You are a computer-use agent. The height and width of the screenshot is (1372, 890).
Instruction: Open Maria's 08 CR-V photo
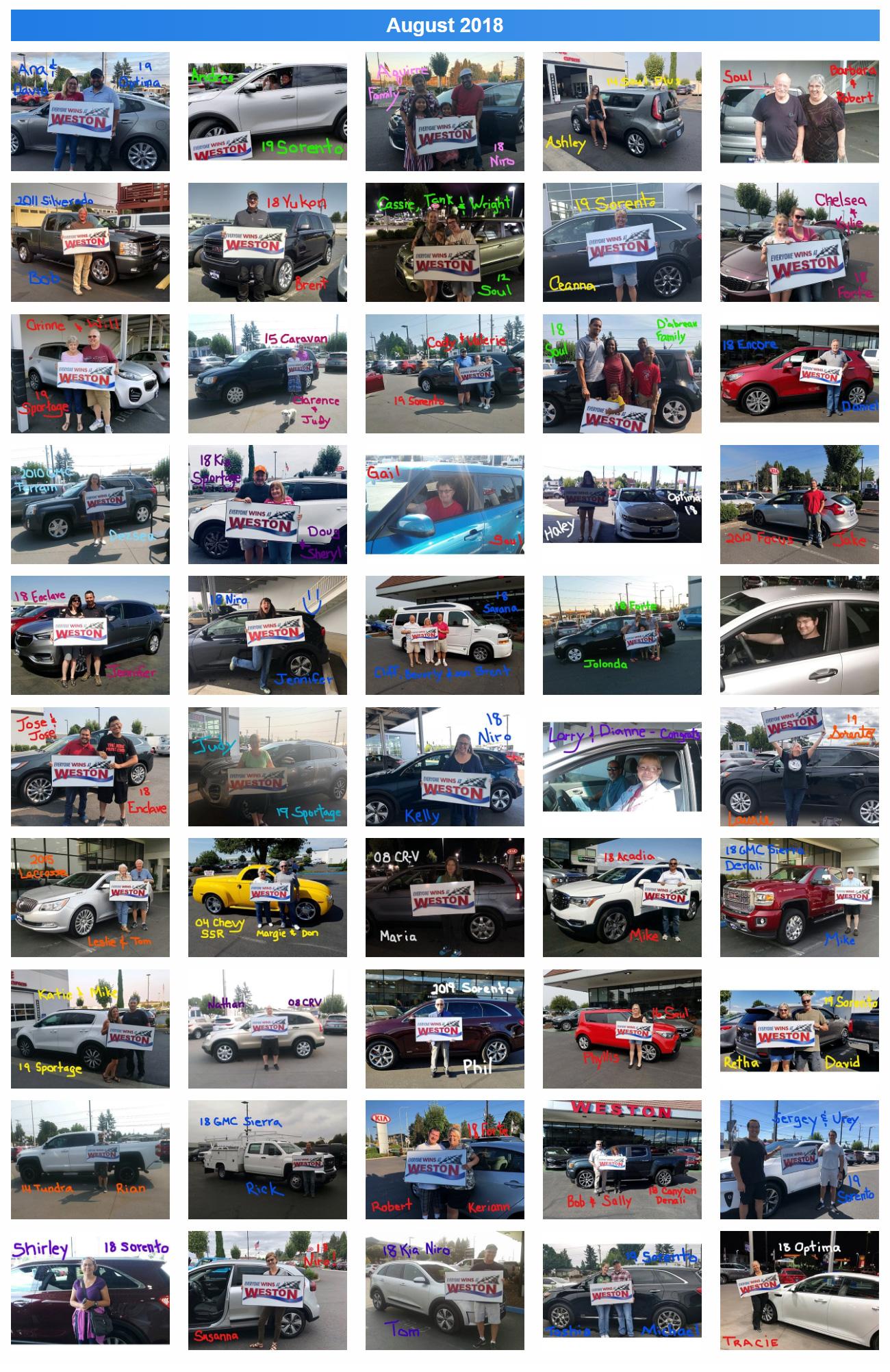point(444,898)
